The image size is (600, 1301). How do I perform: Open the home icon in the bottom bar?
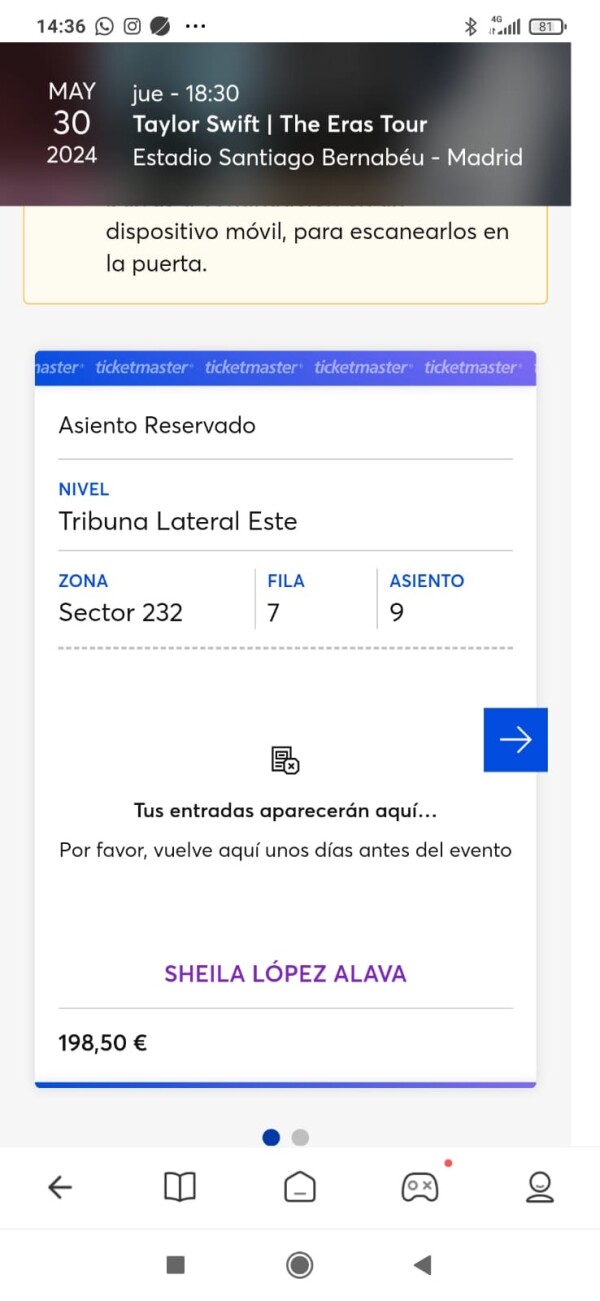(x=300, y=1187)
